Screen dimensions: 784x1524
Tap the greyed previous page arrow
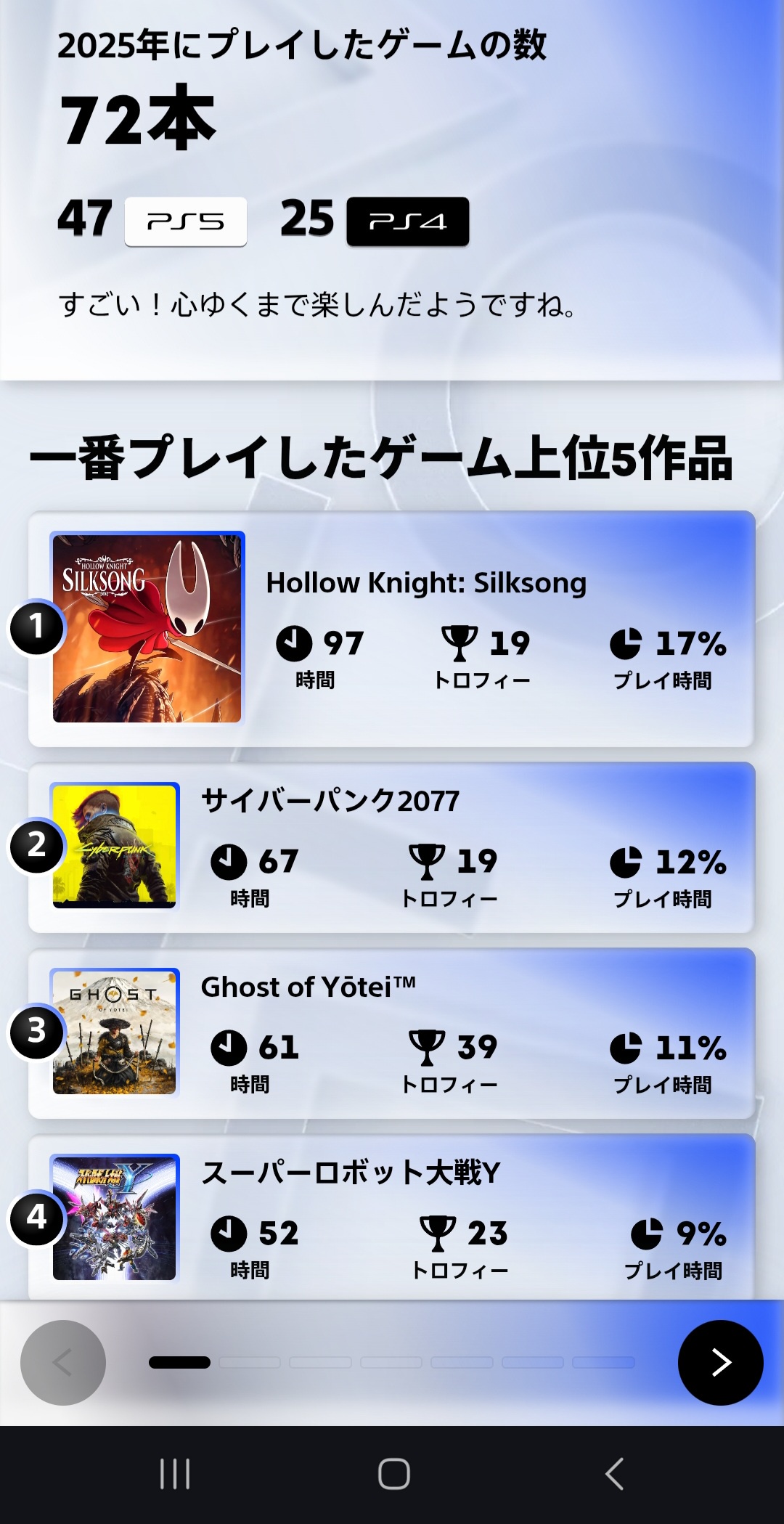click(63, 1362)
